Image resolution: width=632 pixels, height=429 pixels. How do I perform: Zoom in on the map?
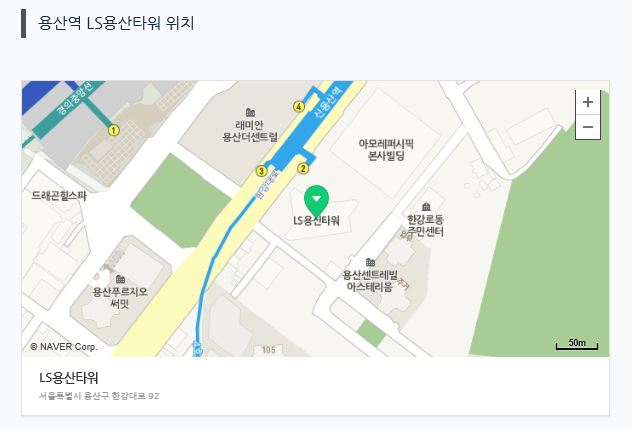point(587,102)
